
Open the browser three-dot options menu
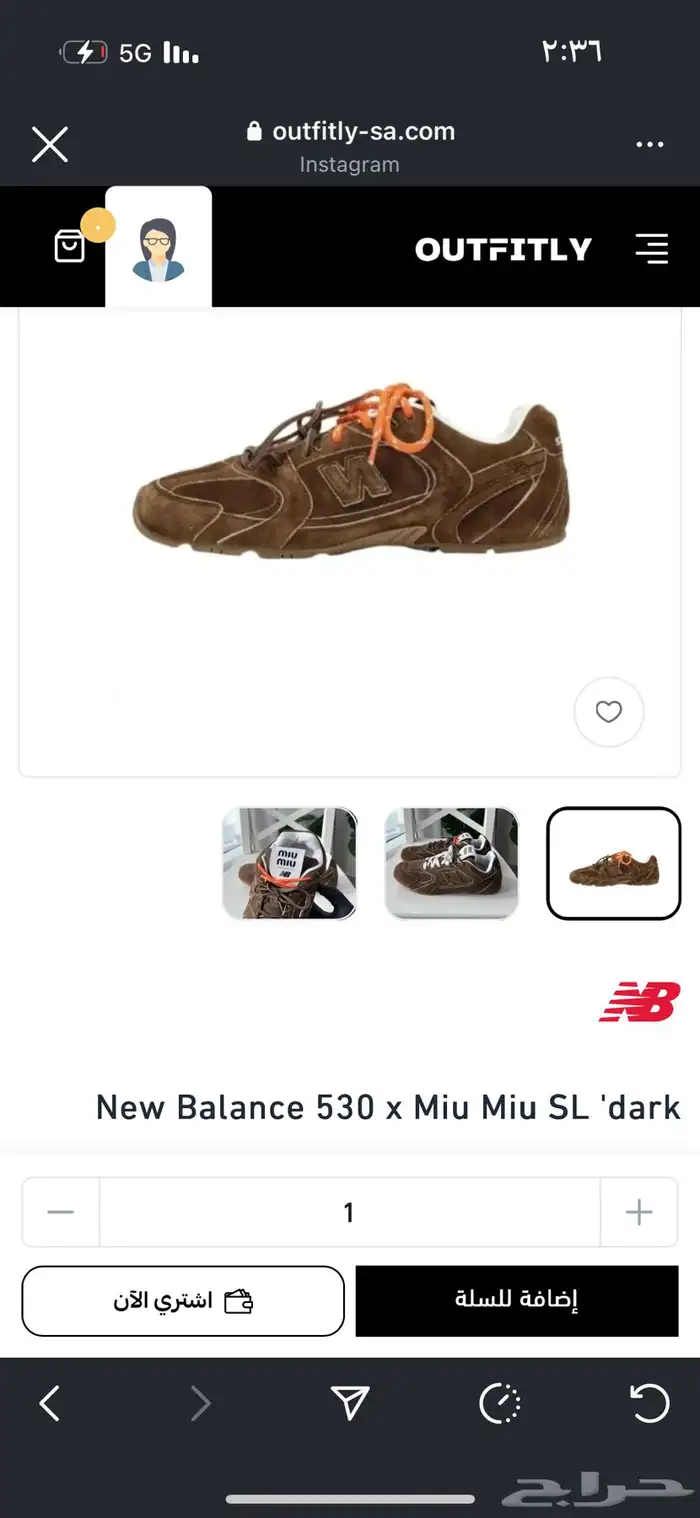click(650, 145)
